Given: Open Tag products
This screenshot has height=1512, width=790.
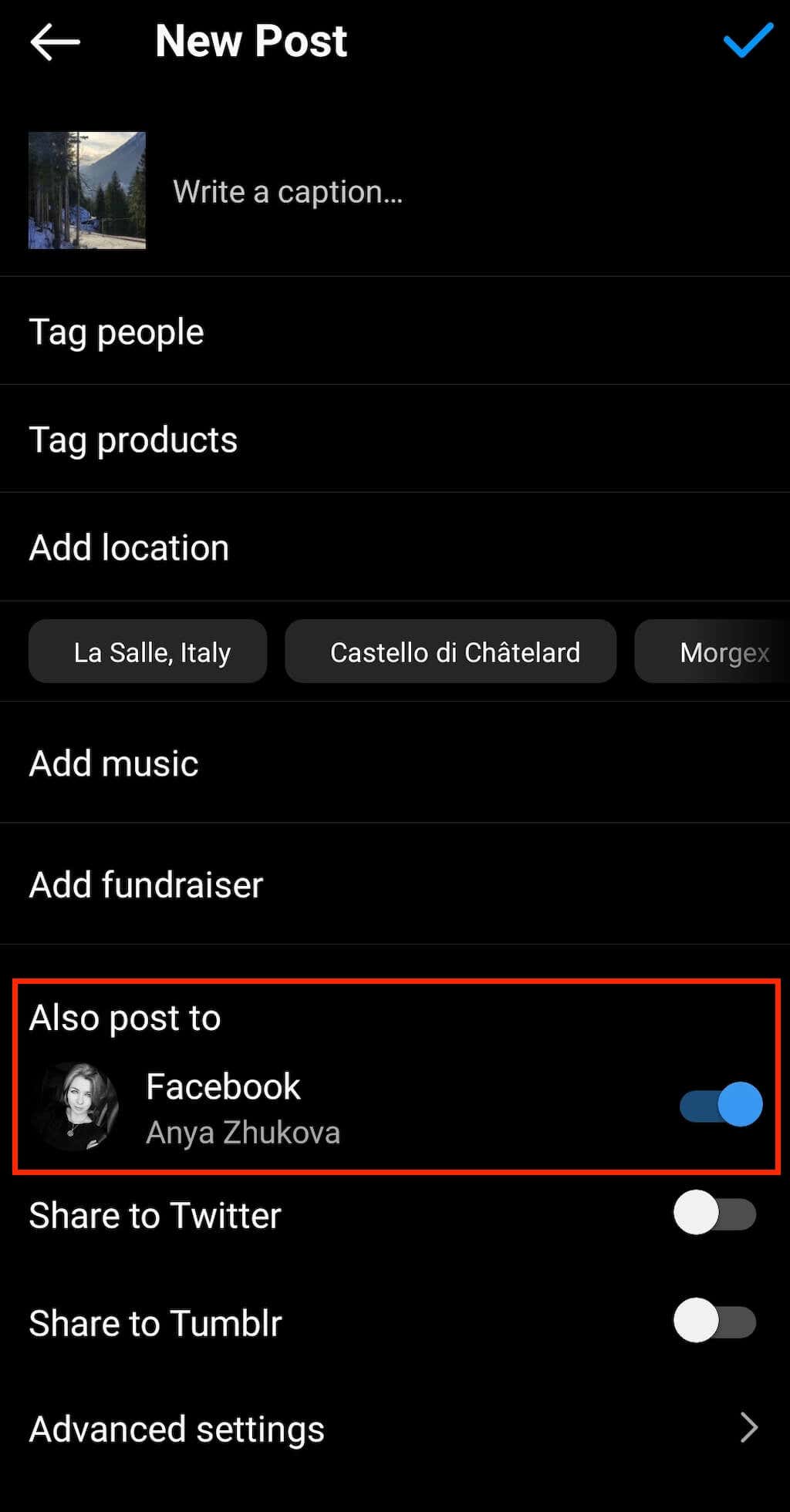Looking at the screenshot, I should [x=133, y=439].
